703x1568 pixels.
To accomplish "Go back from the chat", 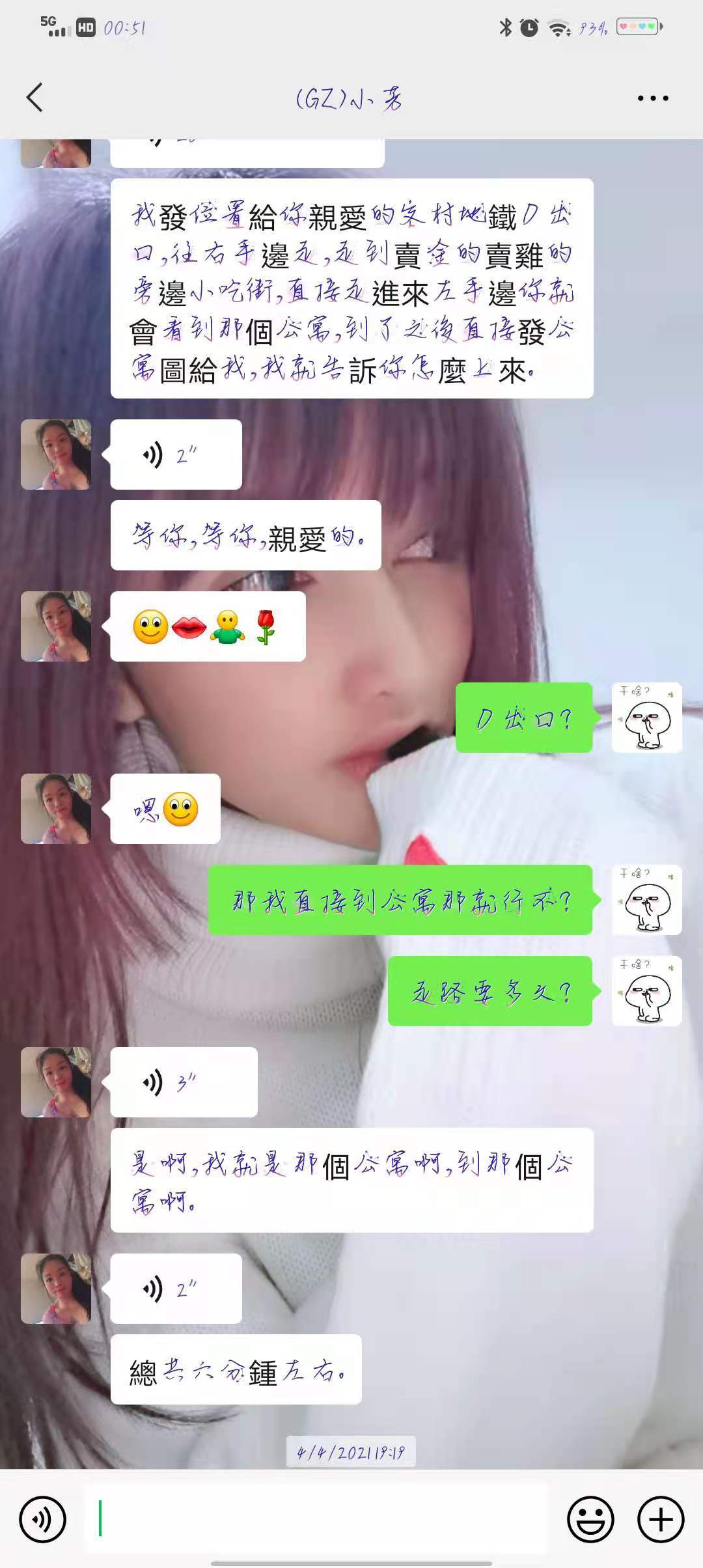I will [35, 98].
